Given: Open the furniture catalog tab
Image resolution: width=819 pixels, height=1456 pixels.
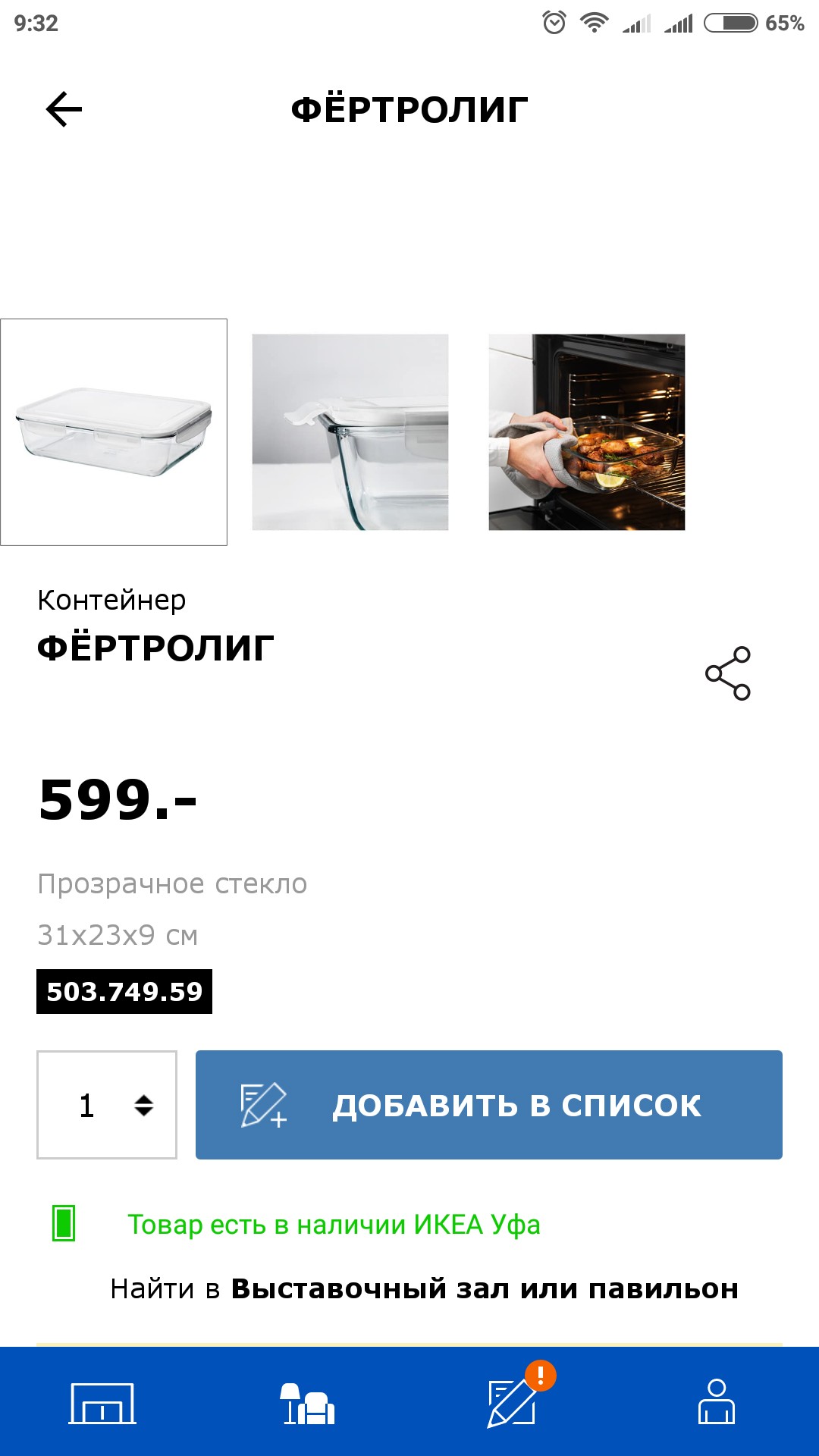Looking at the screenshot, I should pos(307,1403).
